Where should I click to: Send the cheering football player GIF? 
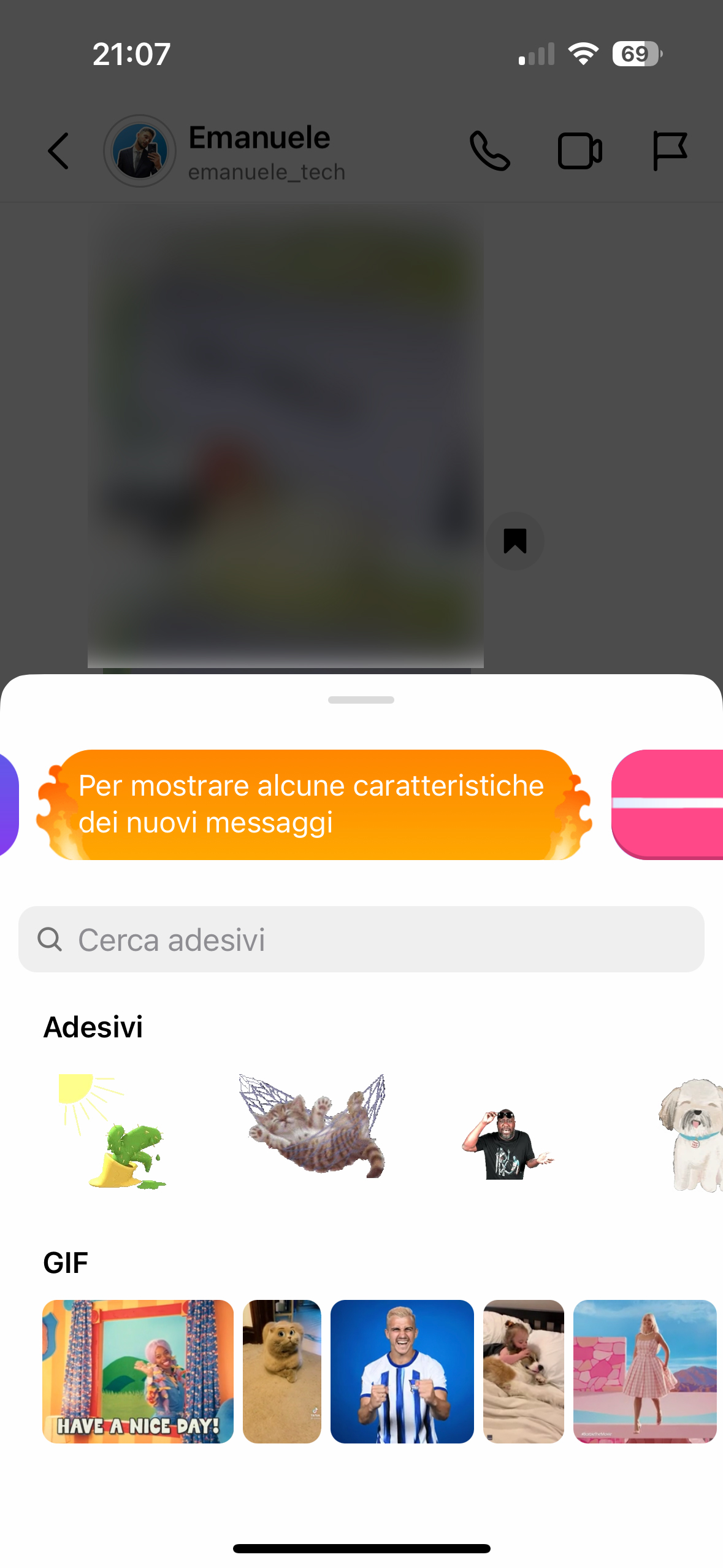point(402,1372)
